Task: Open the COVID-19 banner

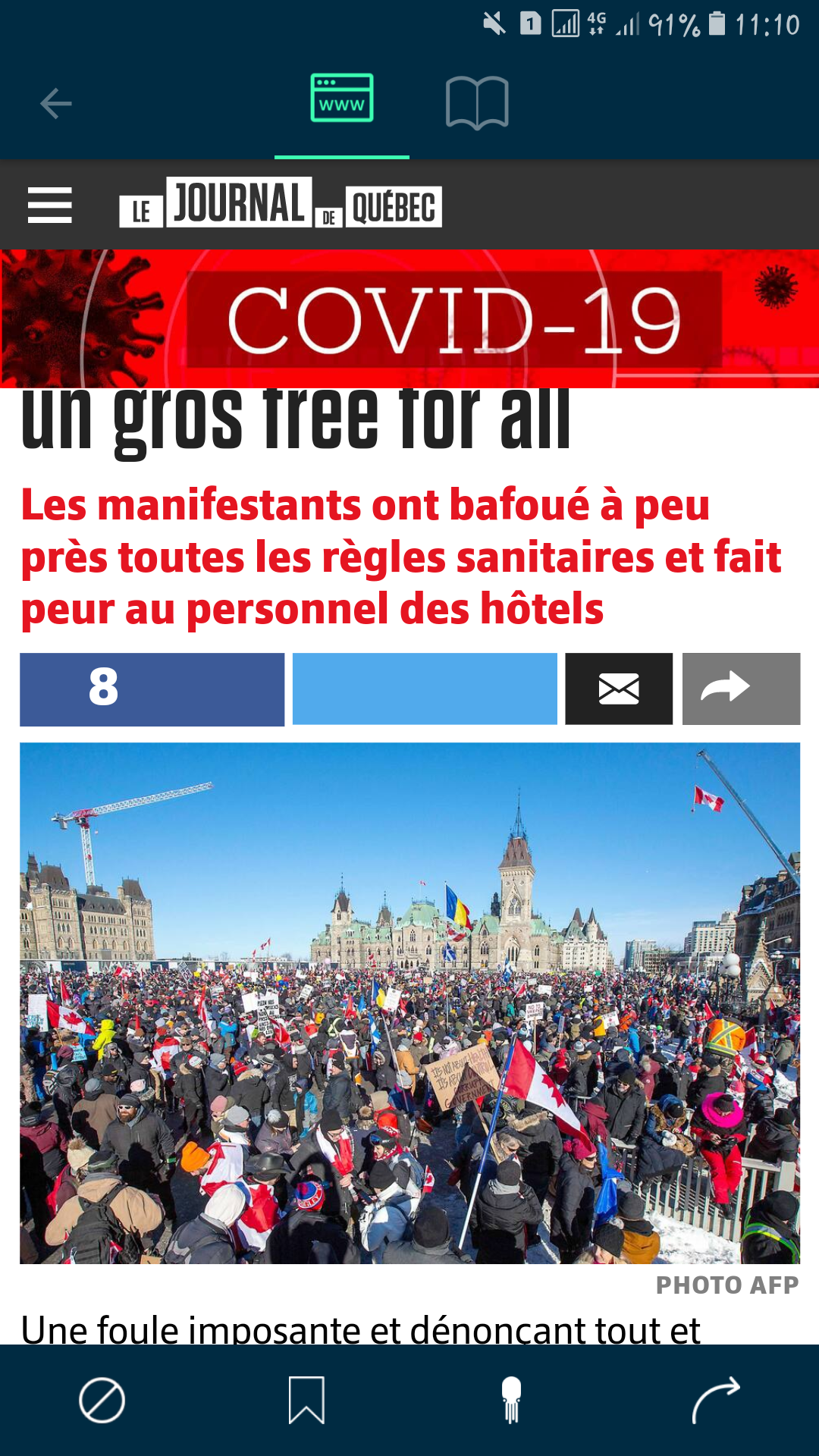Action: pos(409,319)
